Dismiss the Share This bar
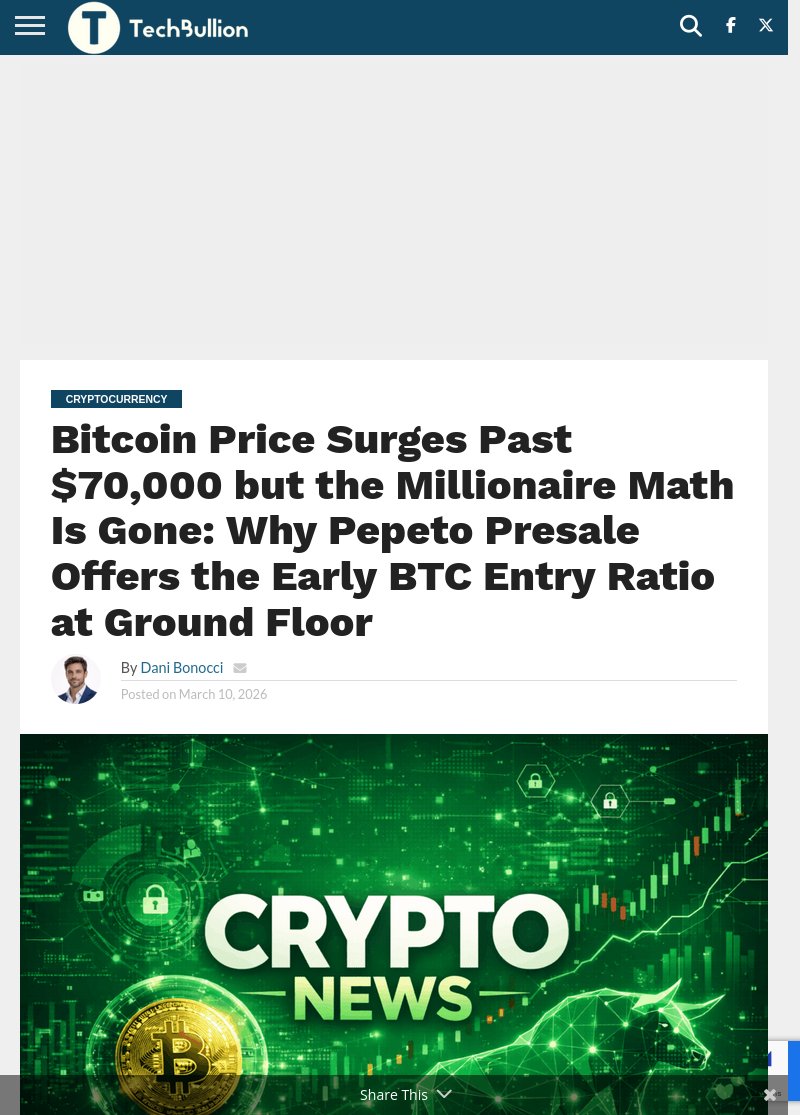Image resolution: width=800 pixels, height=1115 pixels. click(769, 1095)
